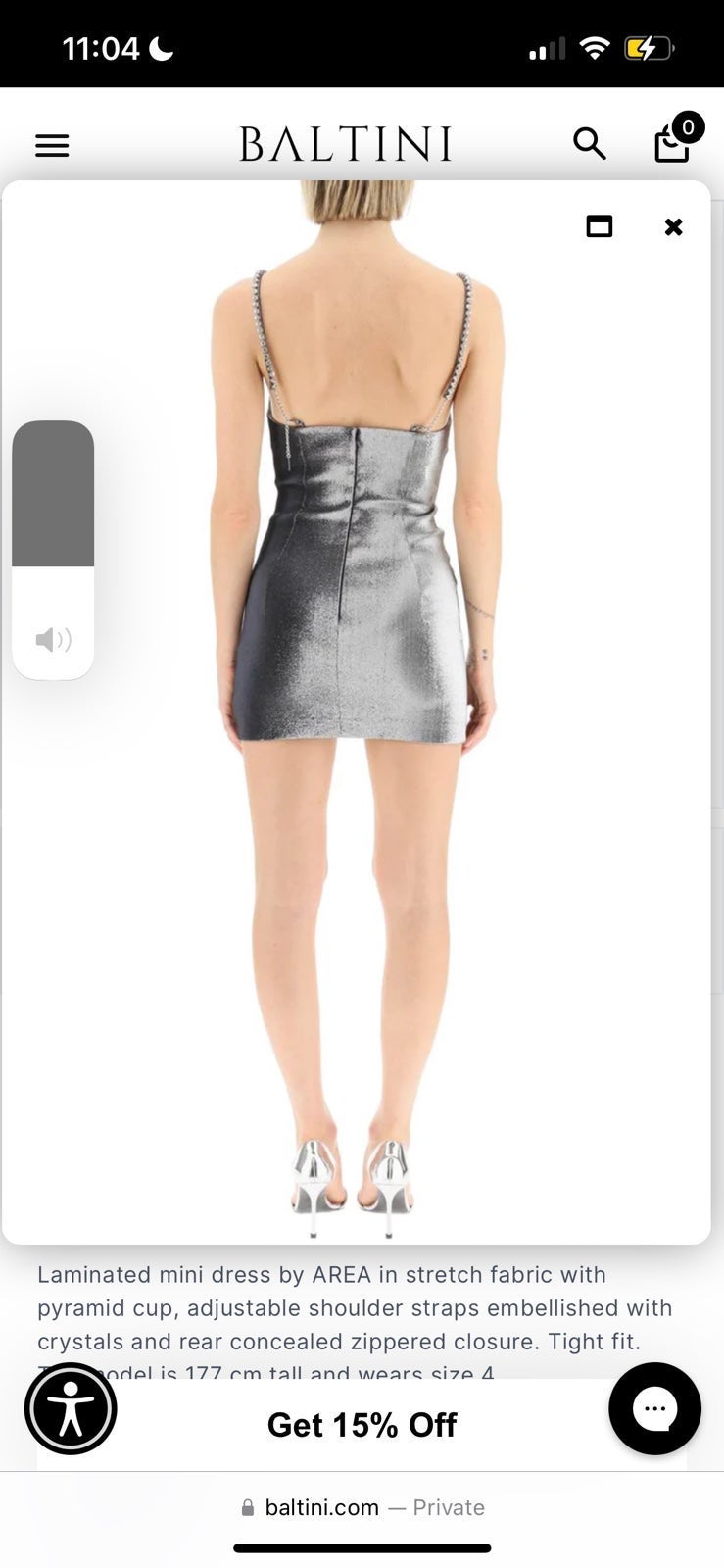Image resolution: width=724 pixels, height=1568 pixels.
Task: Open the search icon
Action: click(x=590, y=144)
